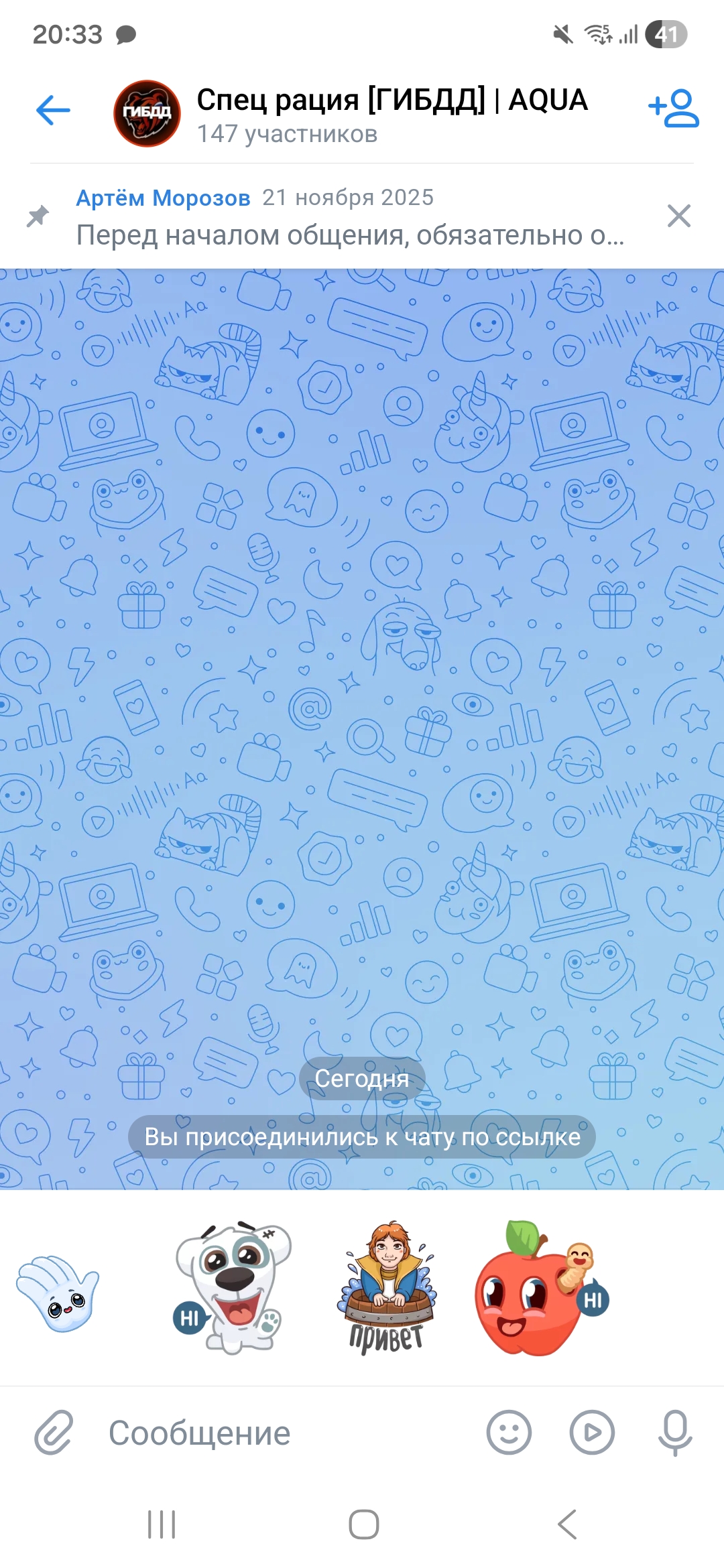Screen dimensions: 724x1568
Task: Focus the Сообщение text field
Action: click(282, 1433)
